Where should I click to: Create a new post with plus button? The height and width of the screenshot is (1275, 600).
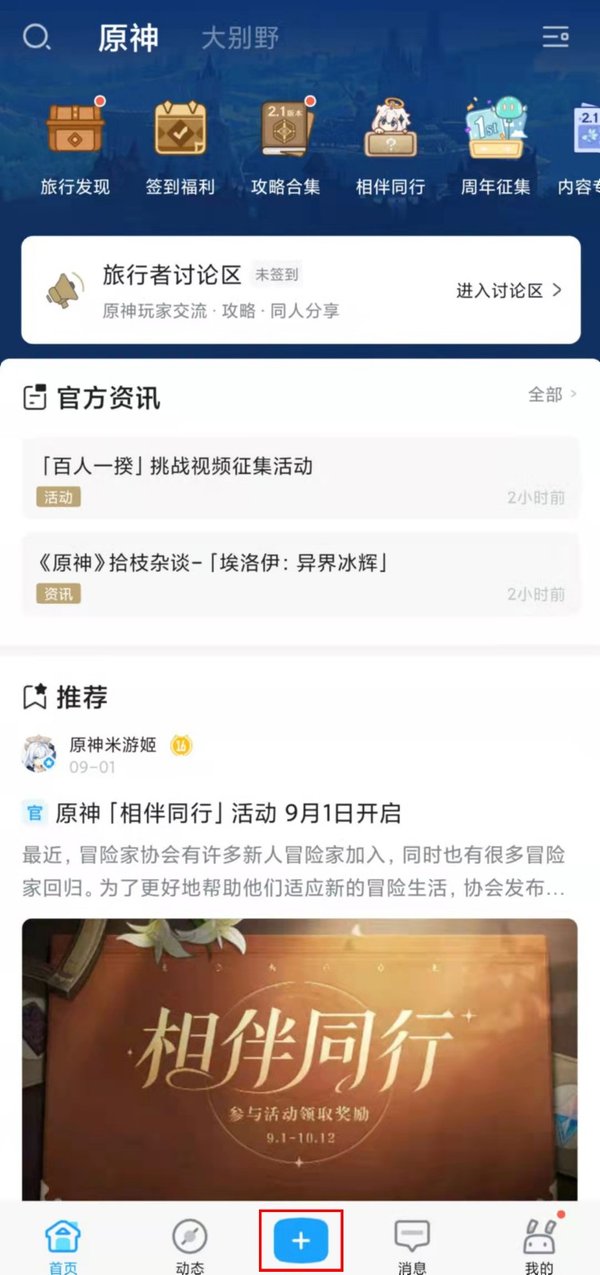301,1241
